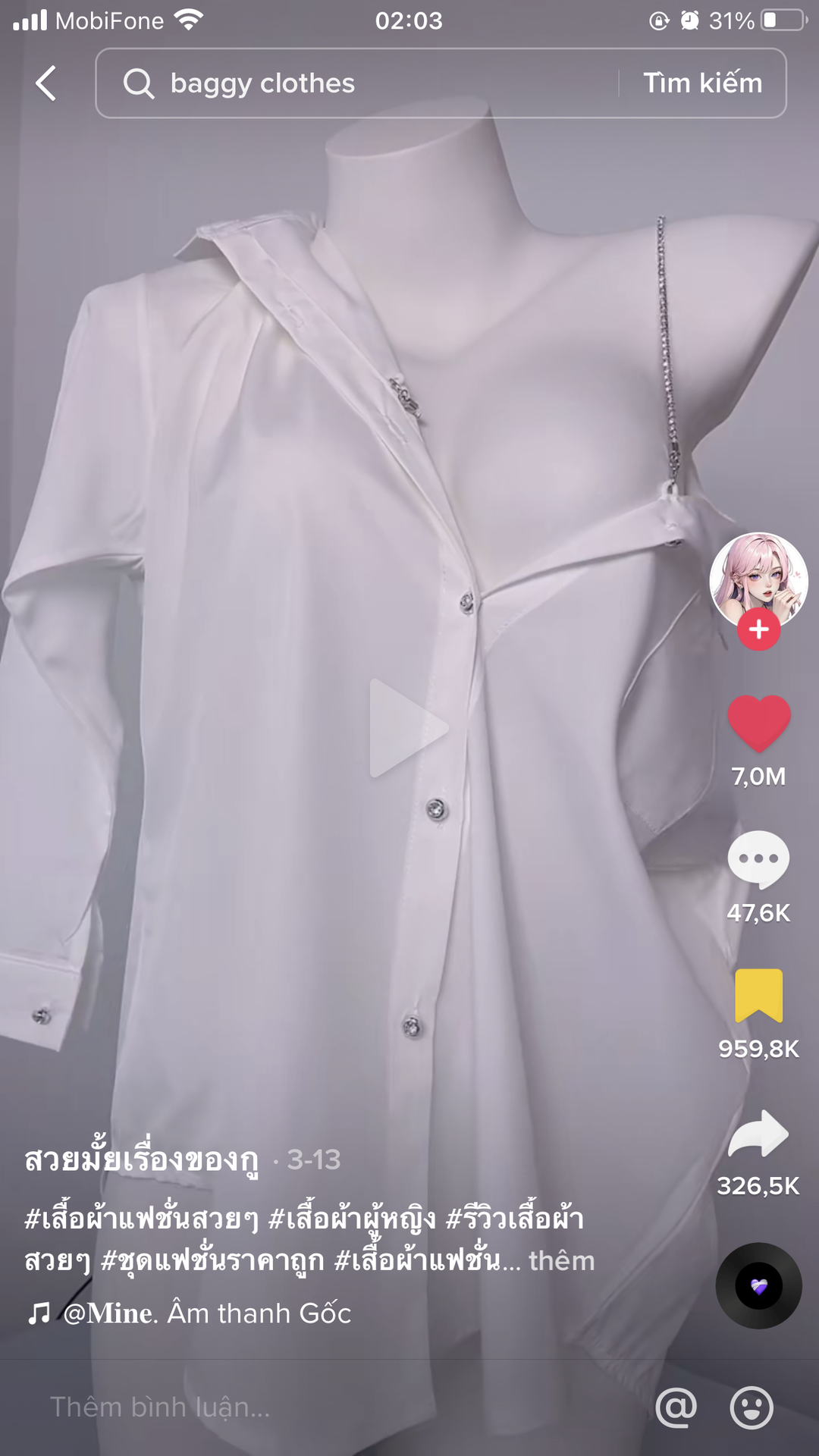Open the emoji picker in comment bar
The width and height of the screenshot is (819, 1456).
click(x=751, y=1407)
